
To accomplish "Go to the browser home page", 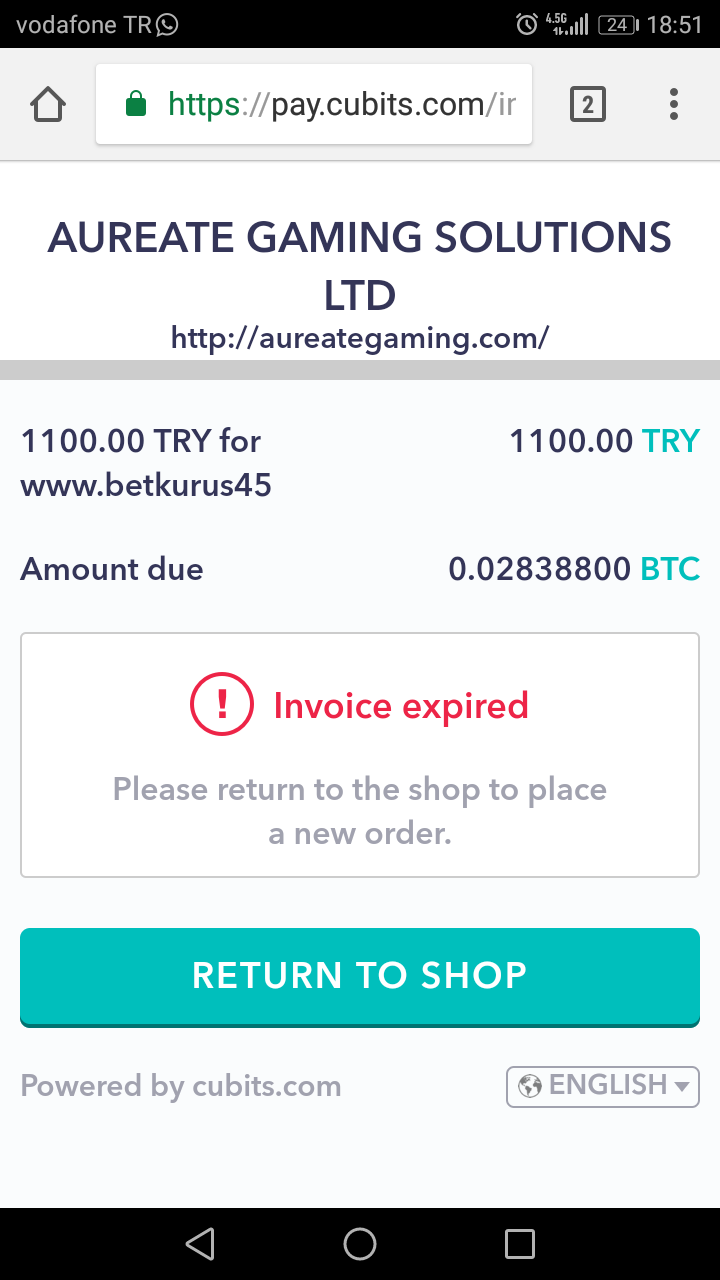I will pyautogui.click(x=48, y=104).
